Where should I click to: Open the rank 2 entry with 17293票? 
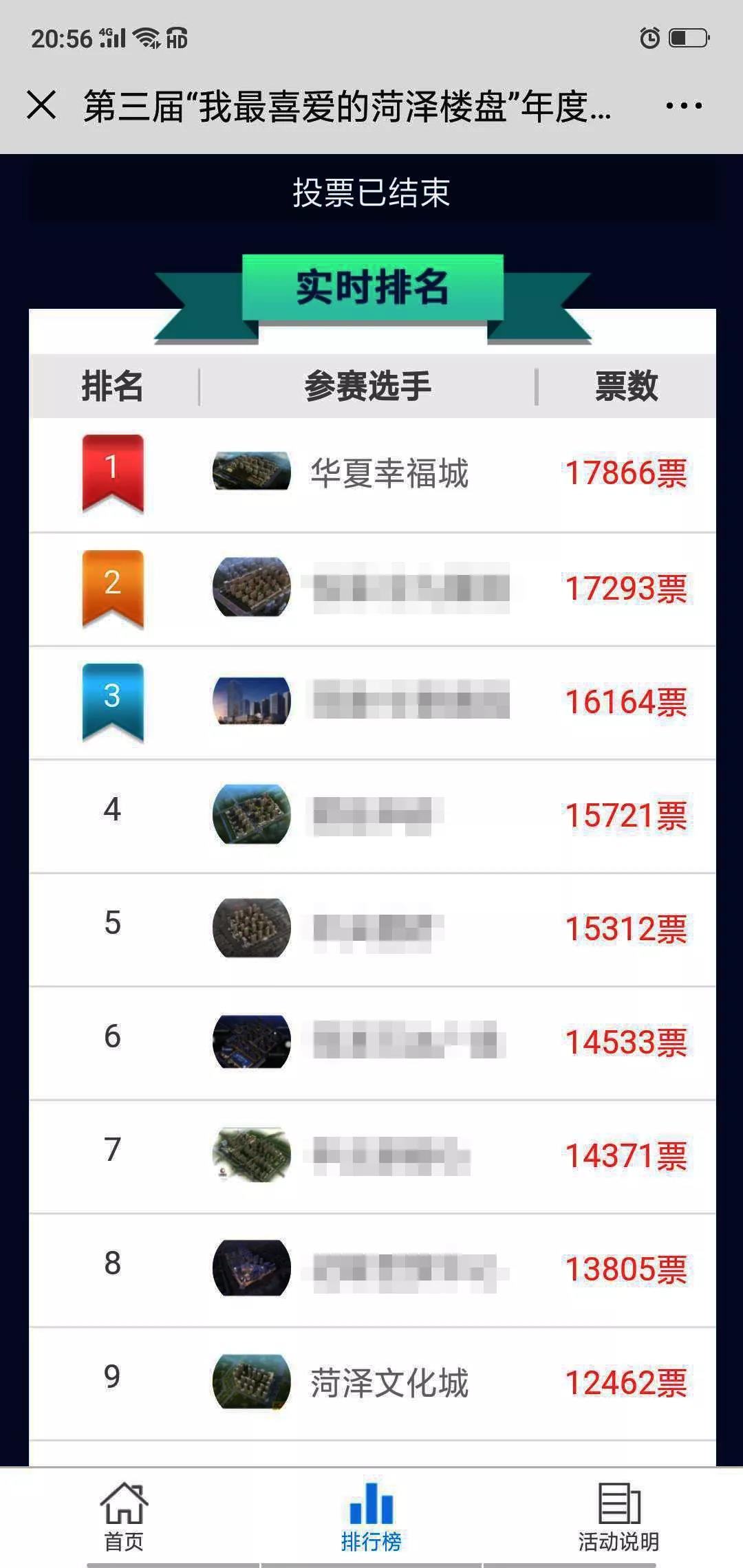click(411, 588)
